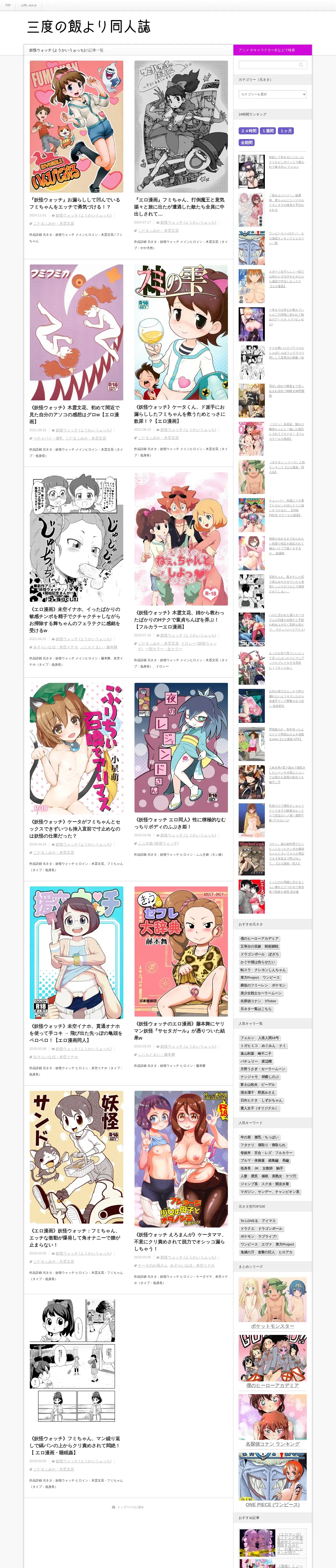The width and height of the screenshot is (336, 1568).
Task: Tap the site title to go home
Action: point(88,27)
